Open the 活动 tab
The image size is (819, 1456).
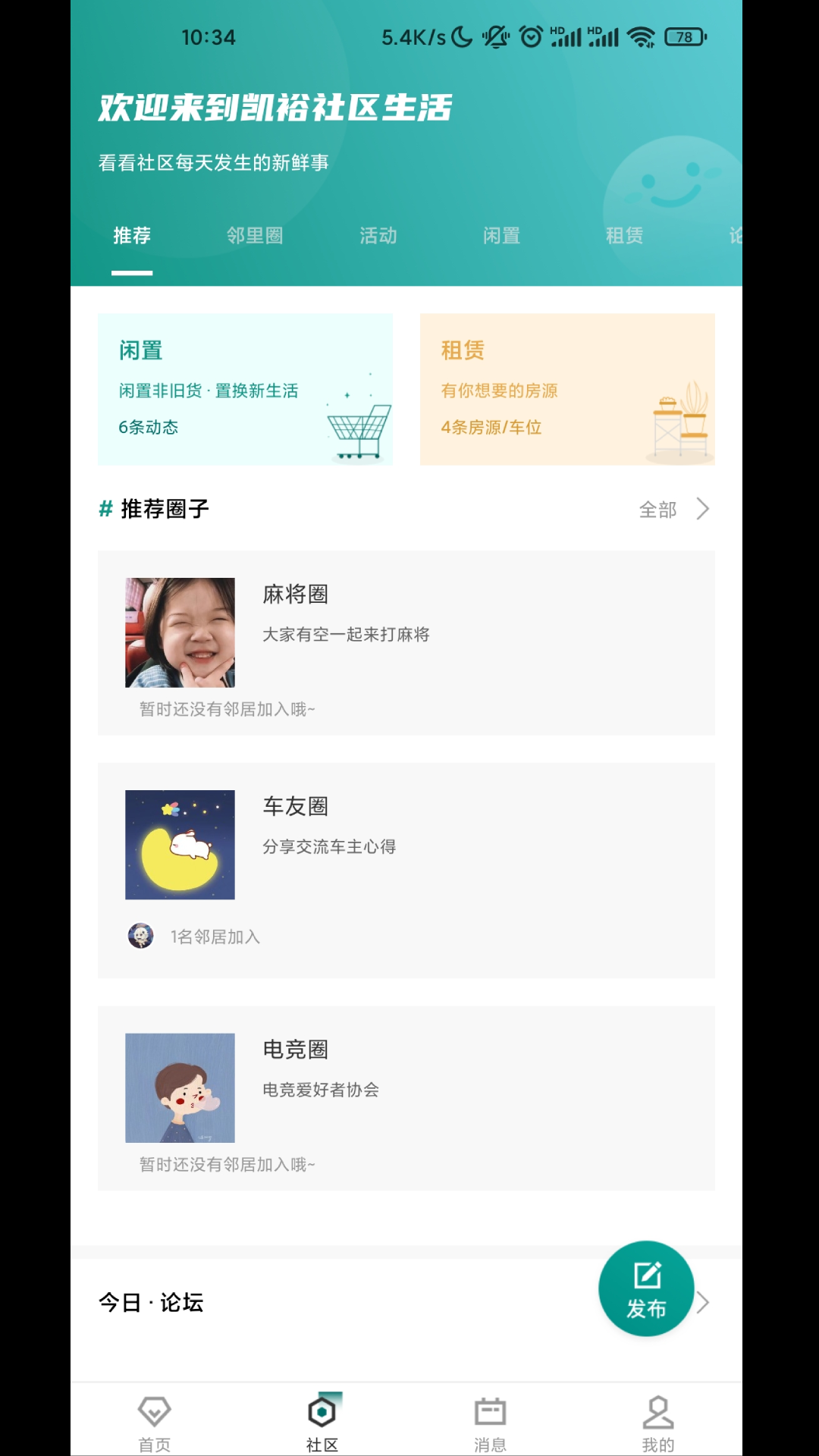(378, 236)
